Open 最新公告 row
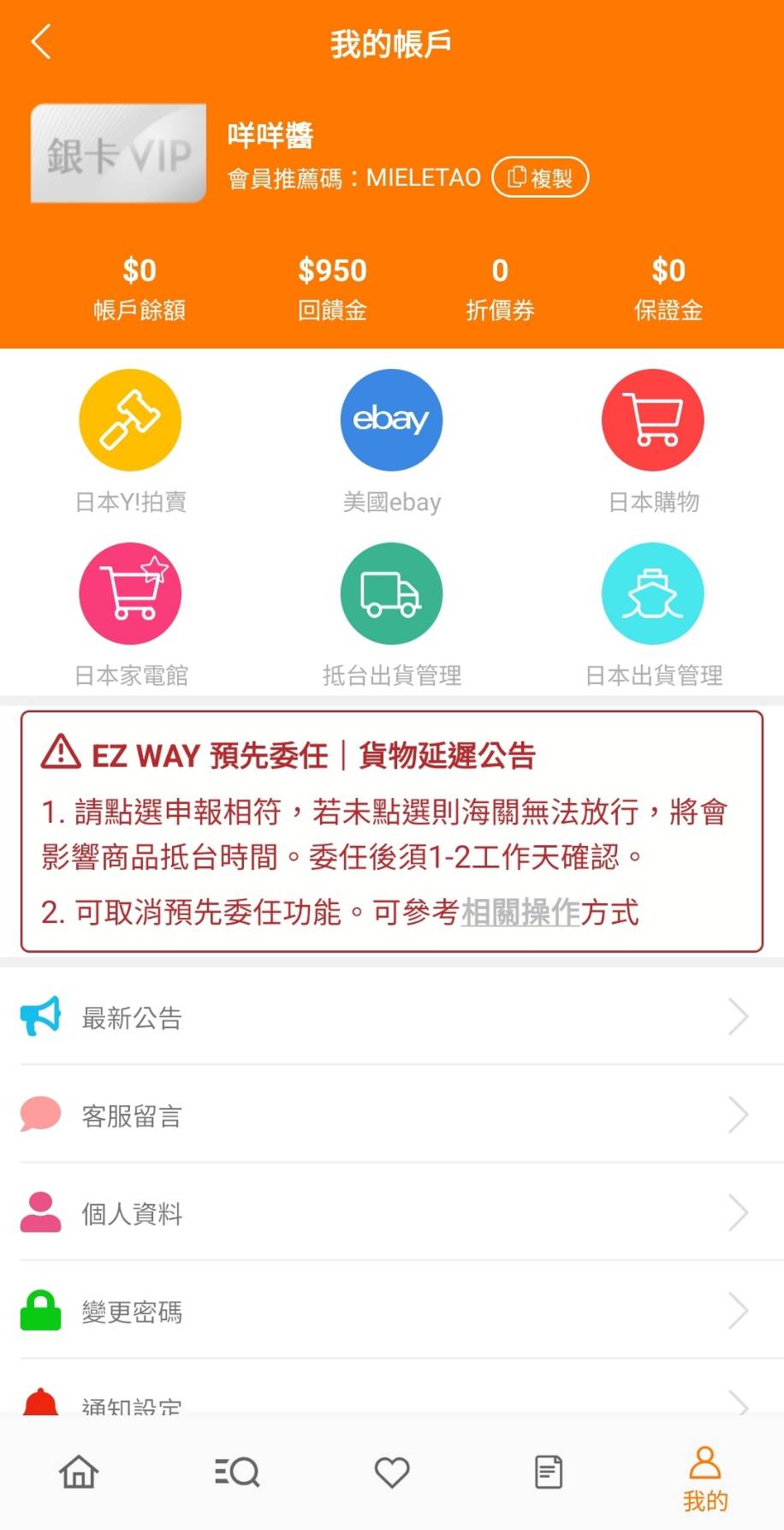The width and height of the screenshot is (784, 1530). point(391,1017)
